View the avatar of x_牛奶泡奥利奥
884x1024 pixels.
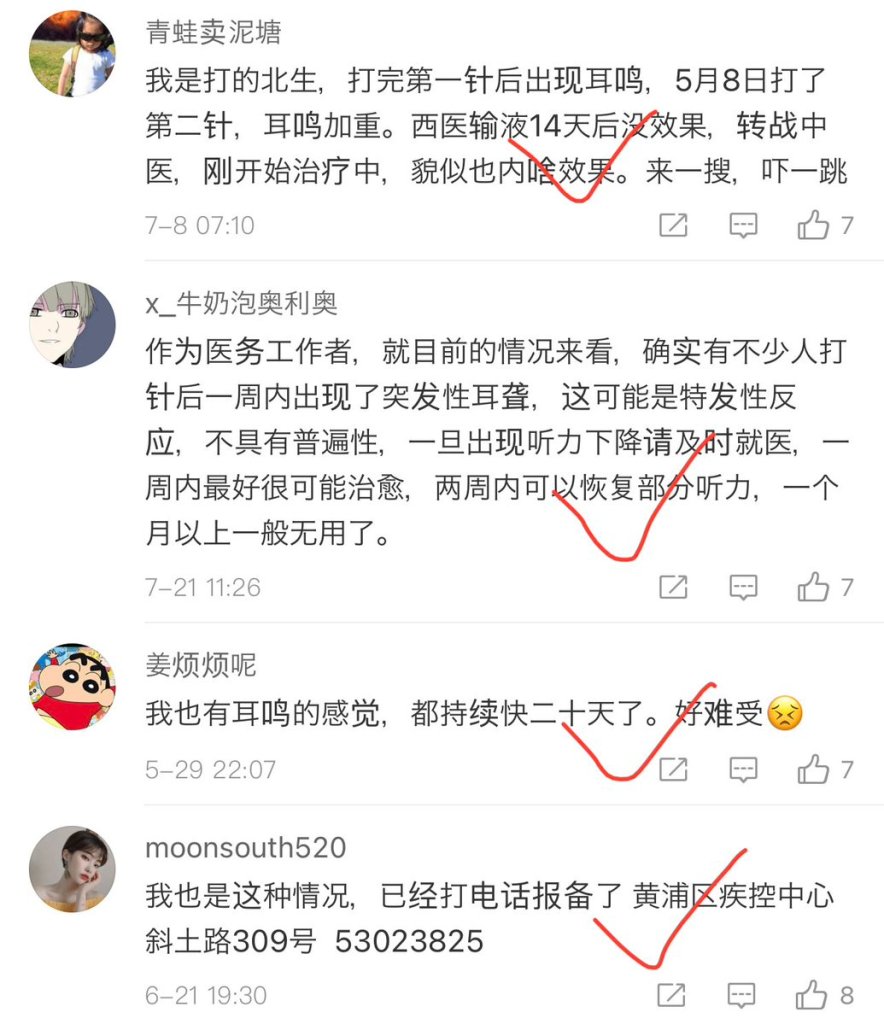click(71, 324)
